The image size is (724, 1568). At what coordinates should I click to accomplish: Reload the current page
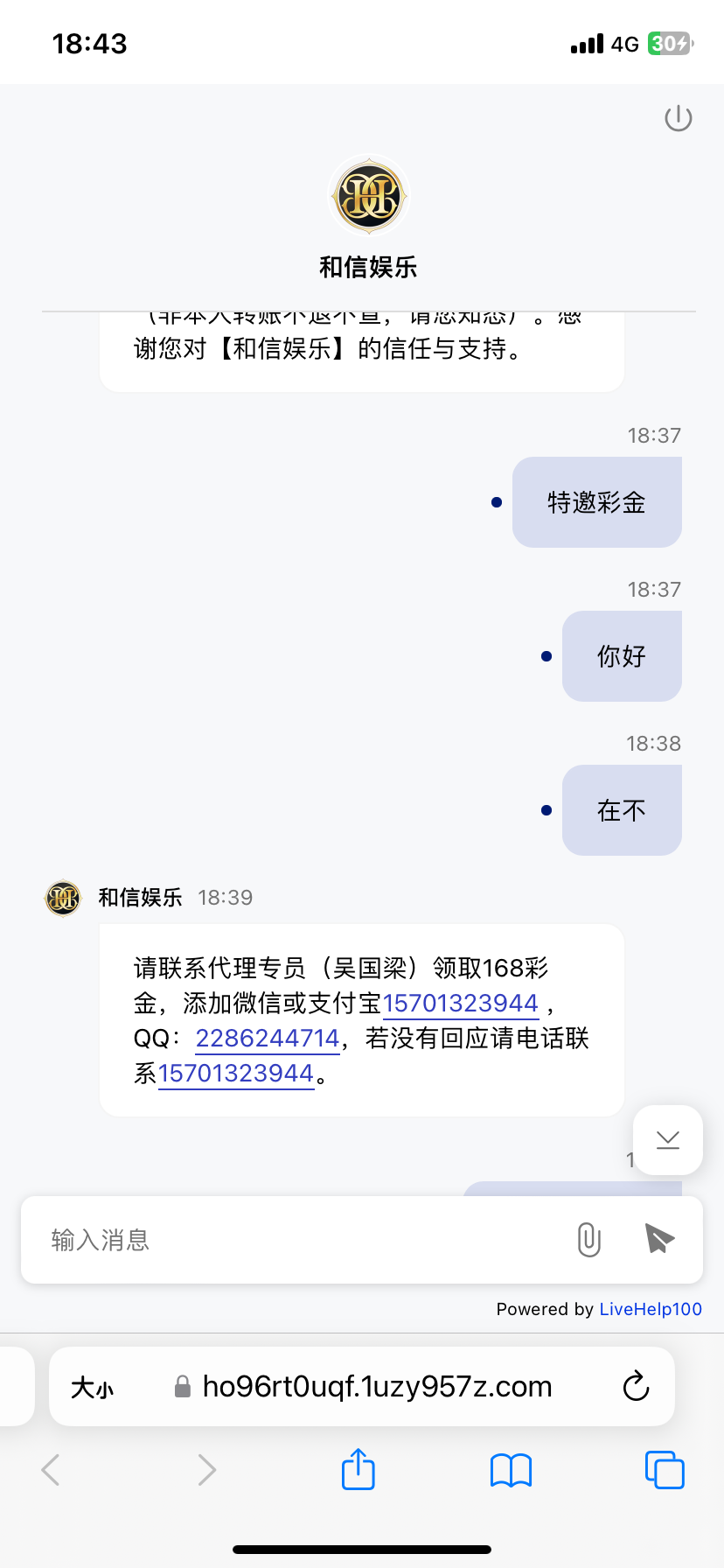(x=636, y=1387)
